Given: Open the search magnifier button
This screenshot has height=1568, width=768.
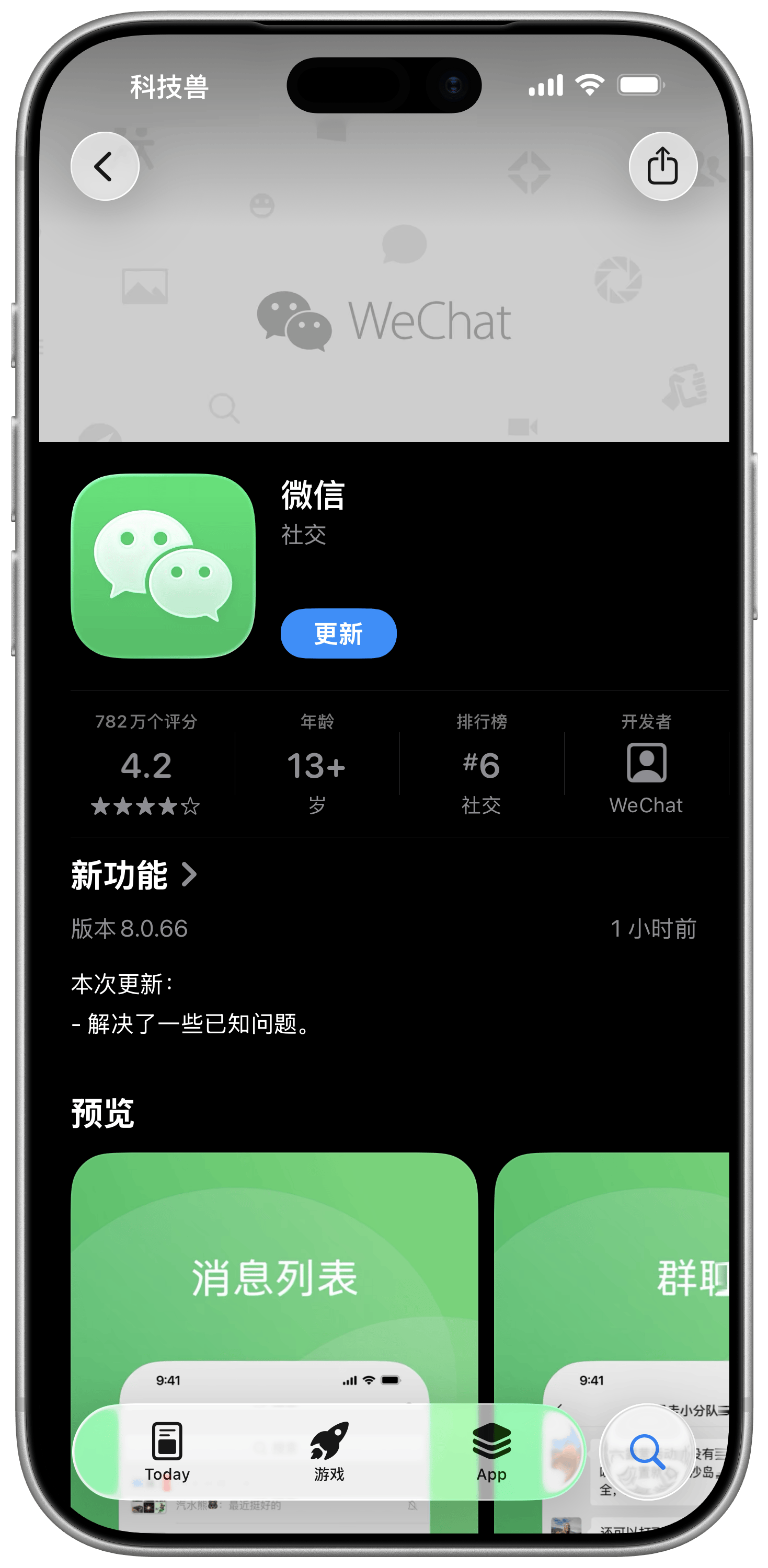Looking at the screenshot, I should point(647,1452).
